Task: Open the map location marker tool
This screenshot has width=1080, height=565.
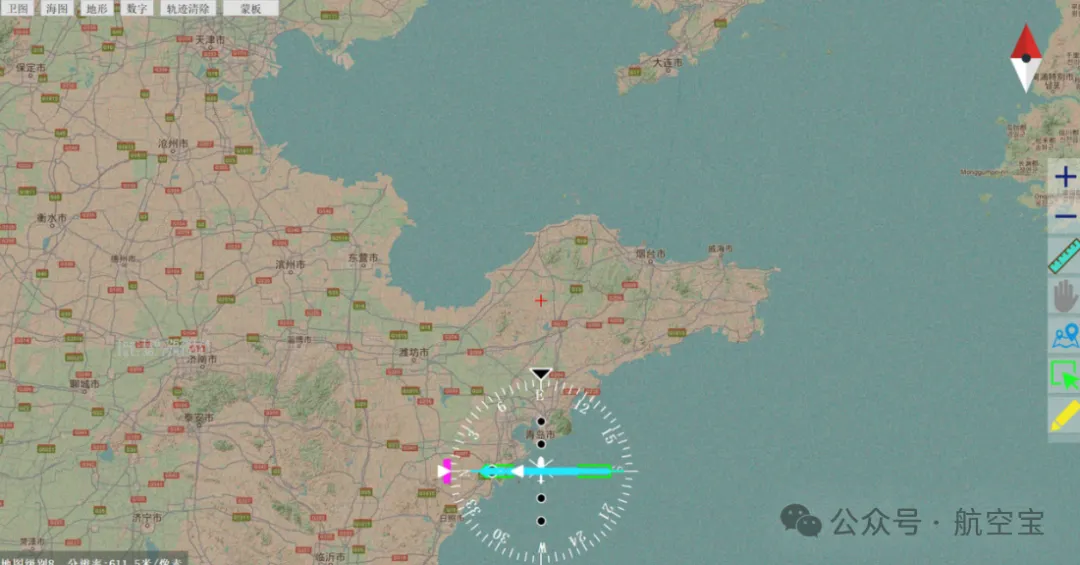Action: click(1064, 336)
